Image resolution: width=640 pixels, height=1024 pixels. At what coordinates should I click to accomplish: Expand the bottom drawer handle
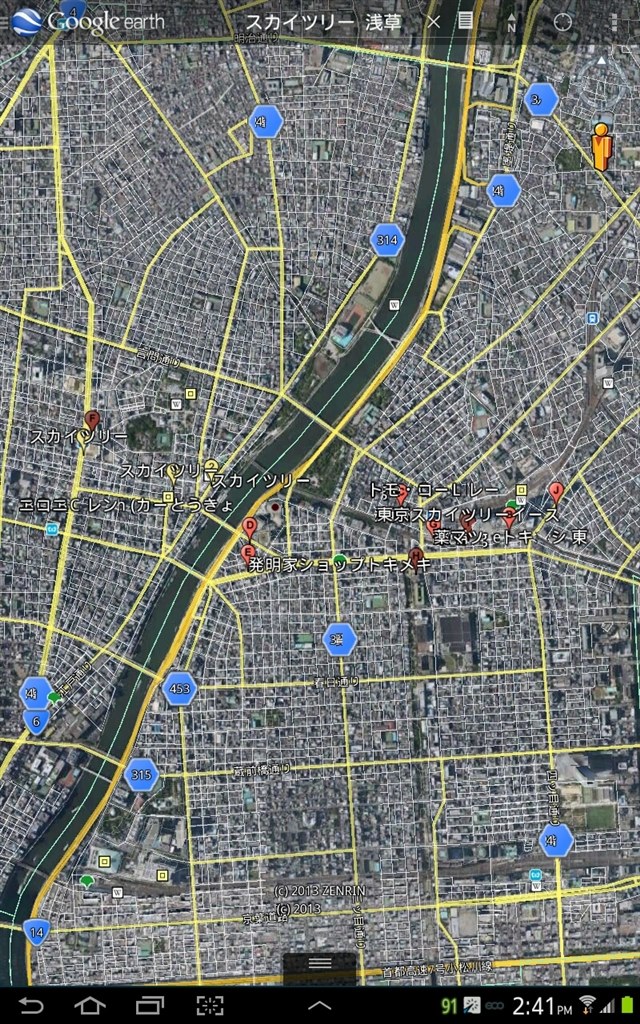pyautogui.click(x=320, y=963)
